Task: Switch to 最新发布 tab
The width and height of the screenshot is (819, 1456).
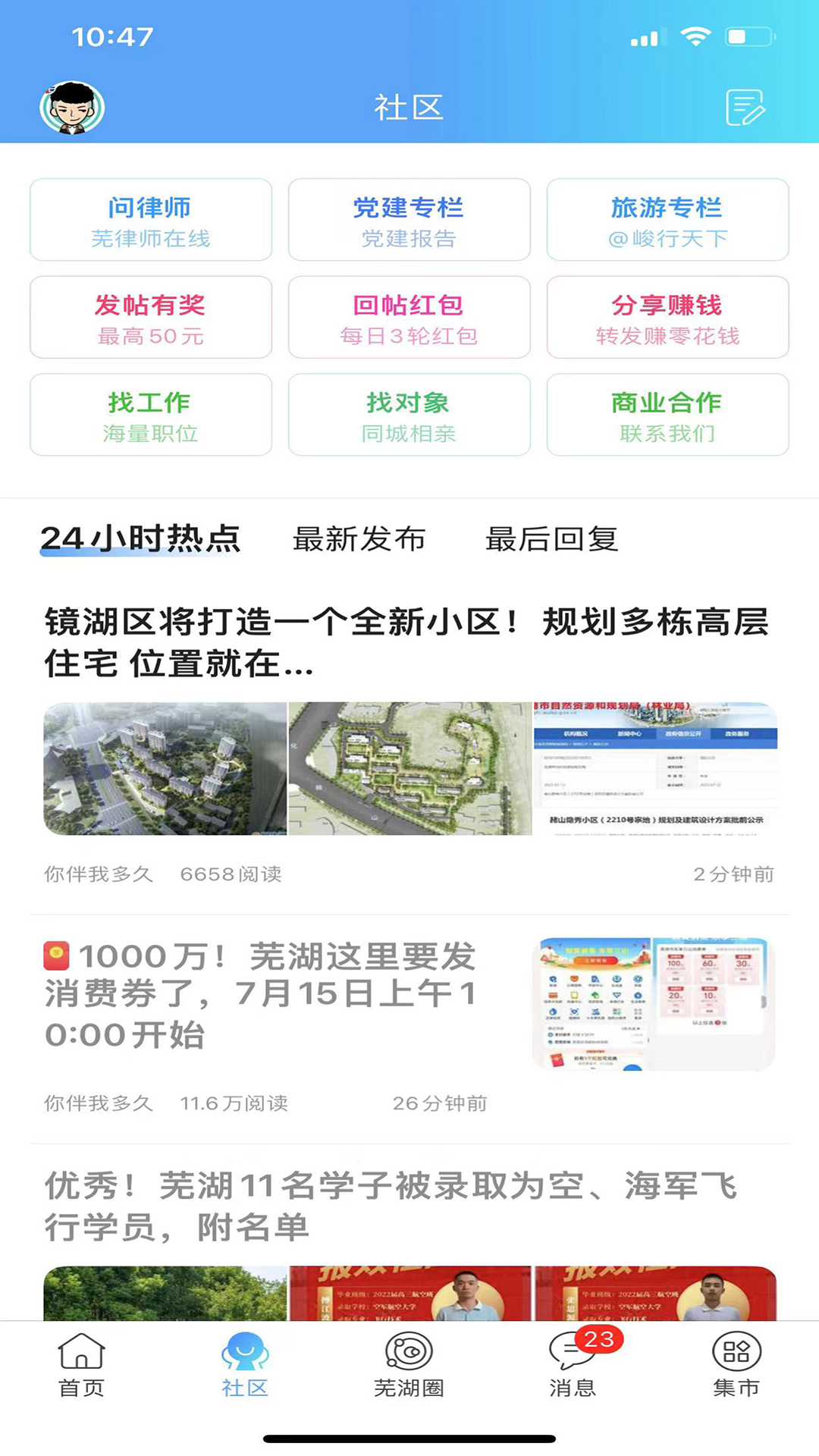Action: point(359,539)
